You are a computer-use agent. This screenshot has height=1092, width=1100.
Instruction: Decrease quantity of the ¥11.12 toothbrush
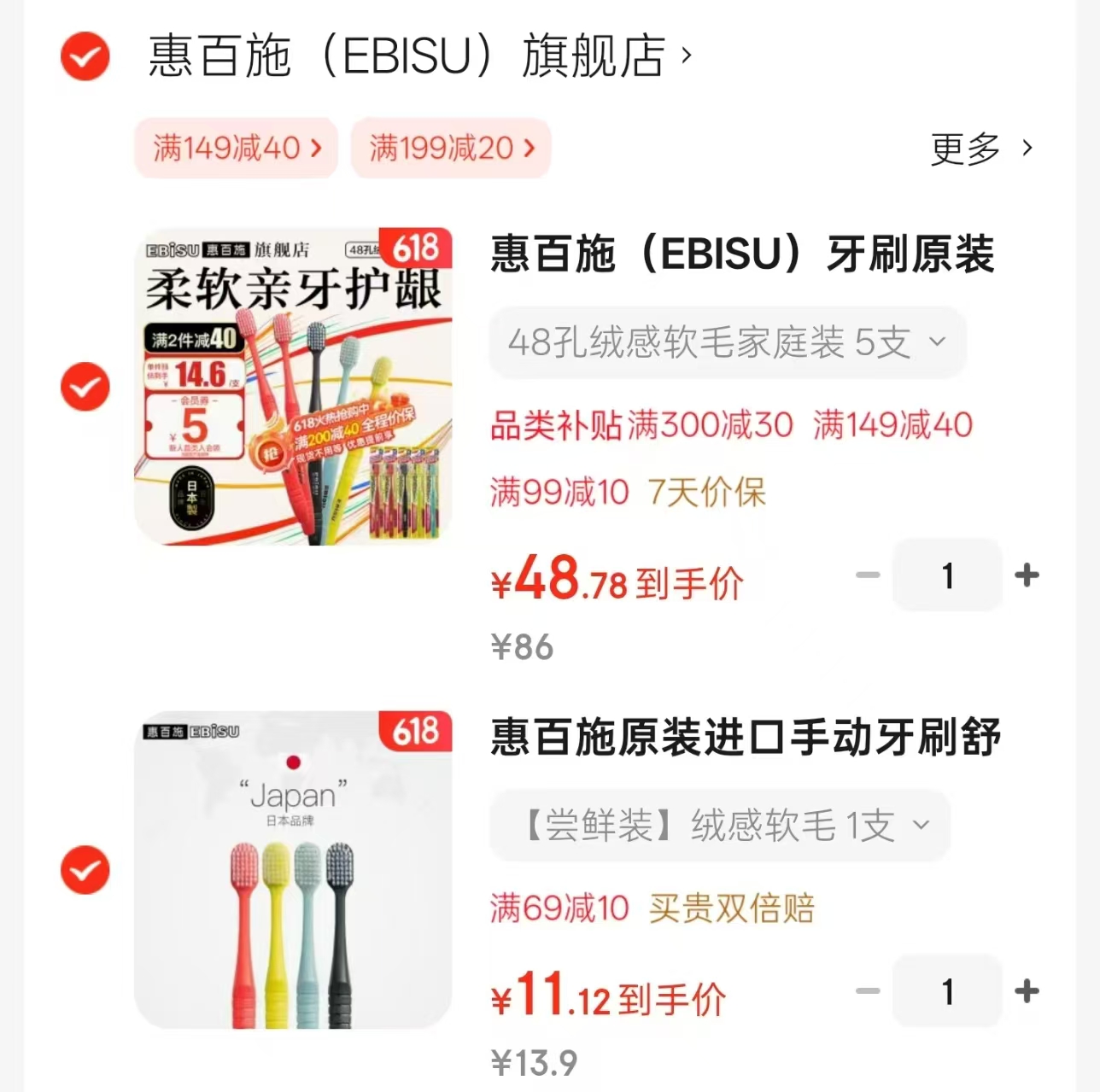tap(868, 991)
